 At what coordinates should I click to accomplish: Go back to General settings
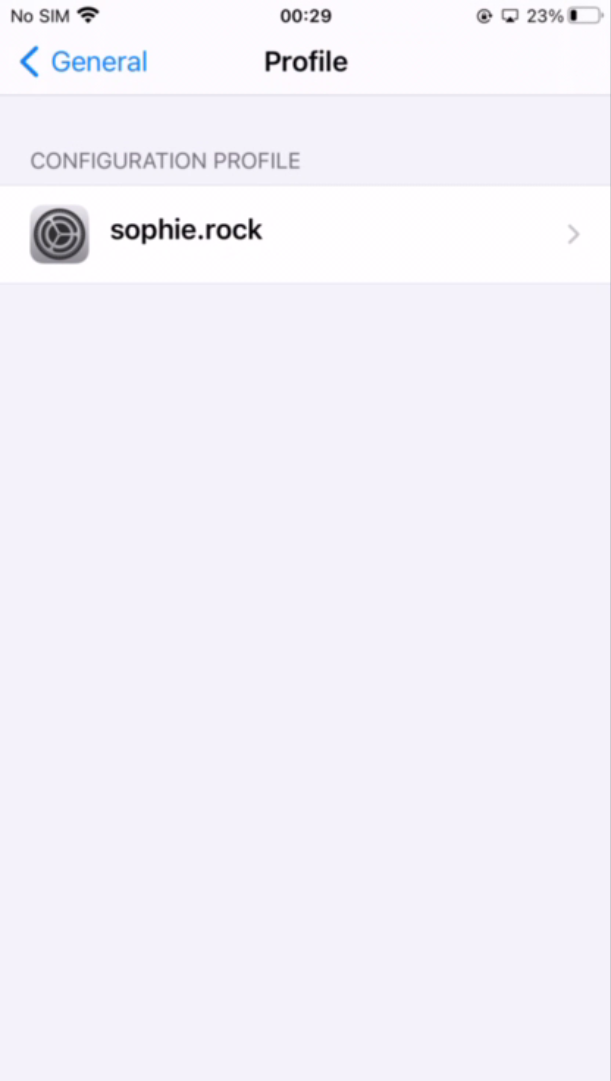[x=84, y=62]
